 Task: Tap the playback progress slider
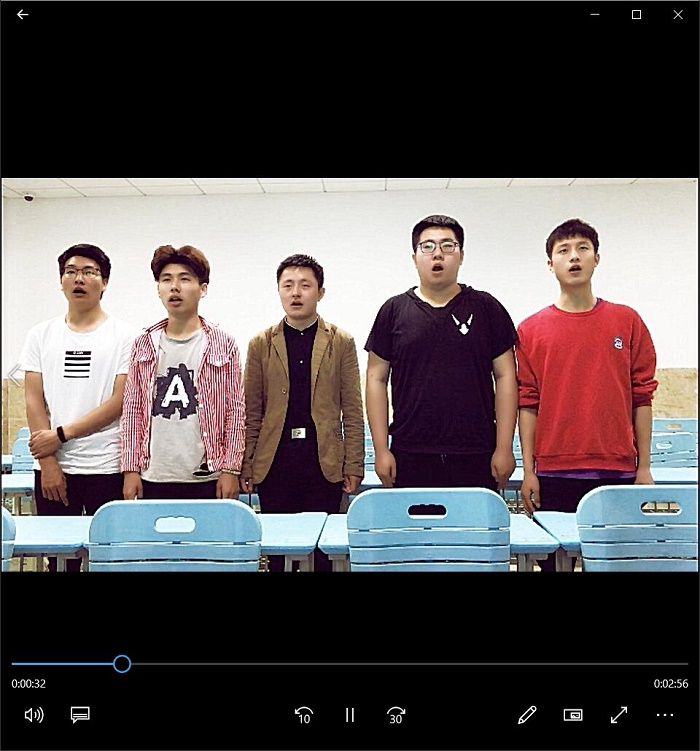click(122, 663)
